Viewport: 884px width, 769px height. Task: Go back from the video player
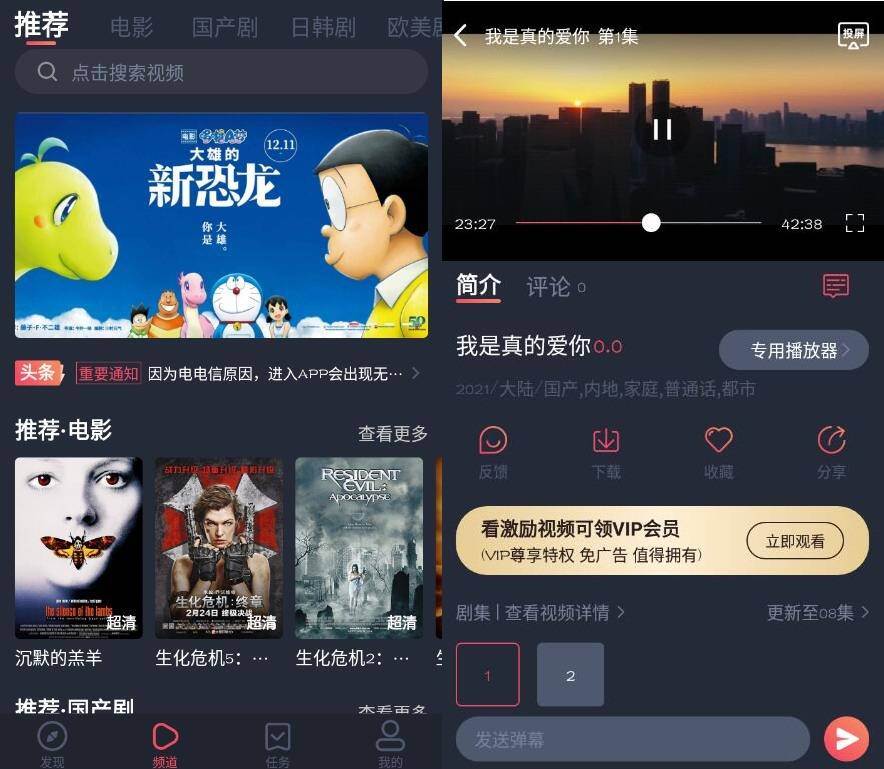pyautogui.click(x=460, y=36)
